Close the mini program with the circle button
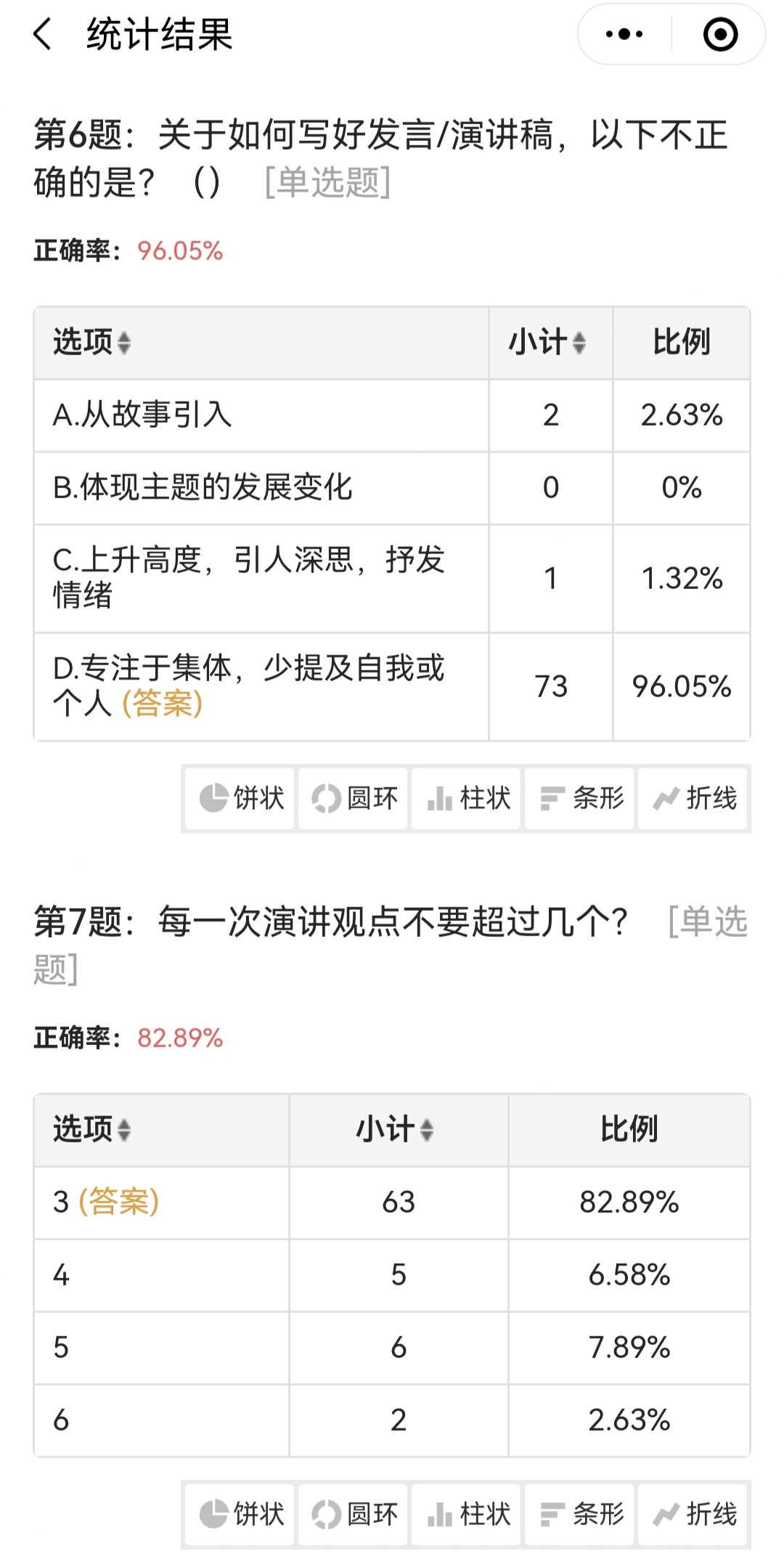 pyautogui.click(x=720, y=34)
